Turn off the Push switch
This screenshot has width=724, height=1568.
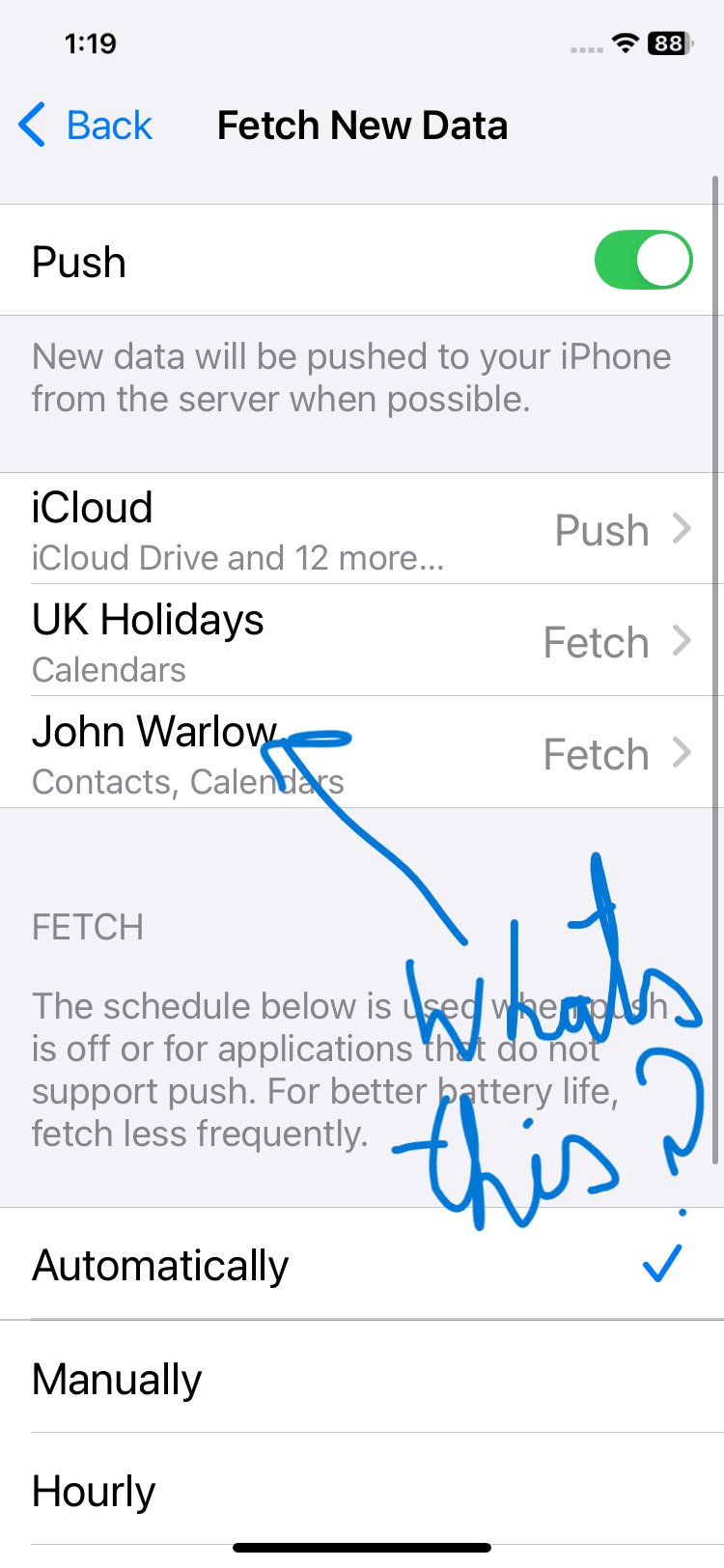point(643,261)
